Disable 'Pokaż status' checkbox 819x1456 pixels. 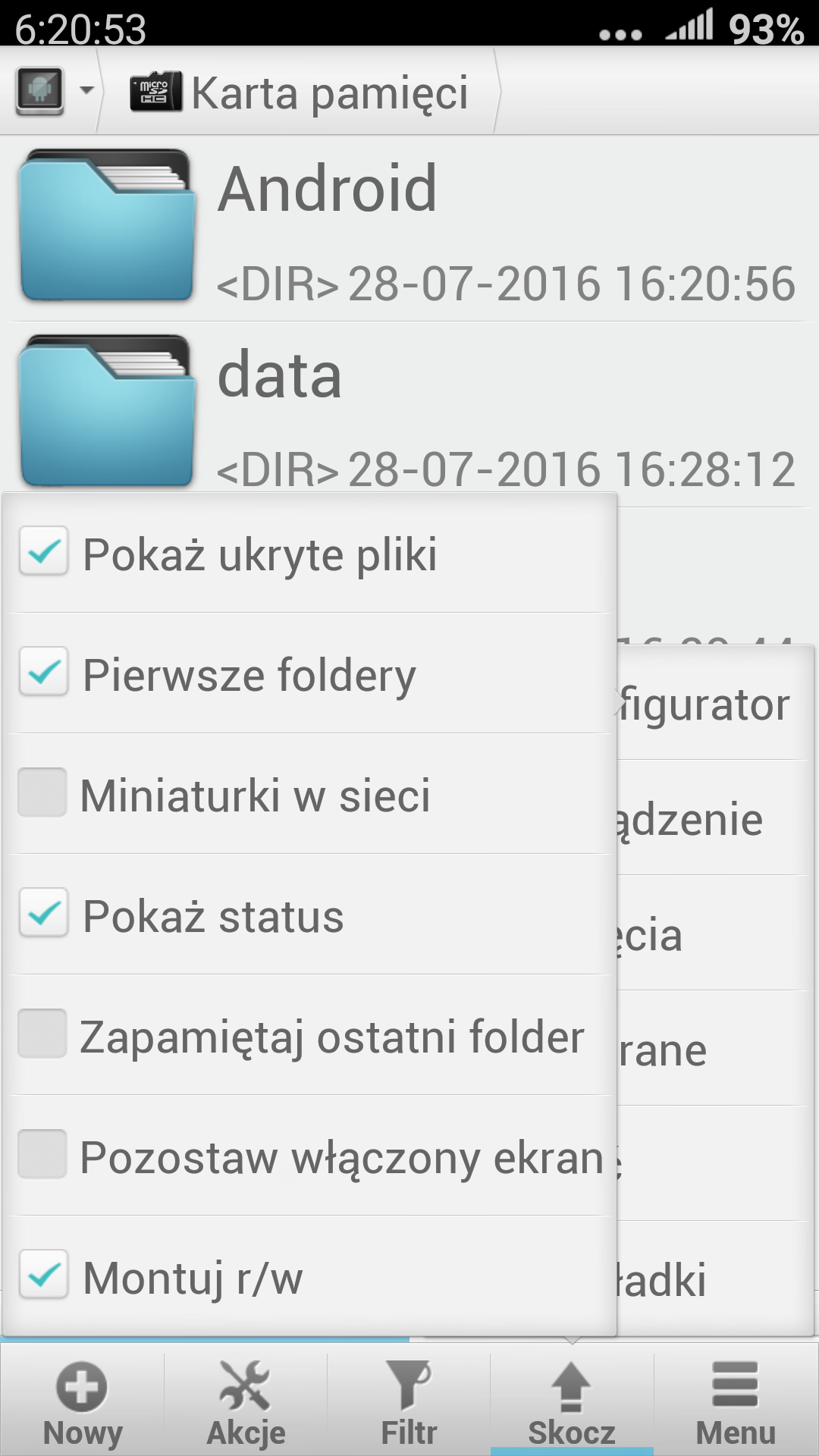click(x=44, y=914)
